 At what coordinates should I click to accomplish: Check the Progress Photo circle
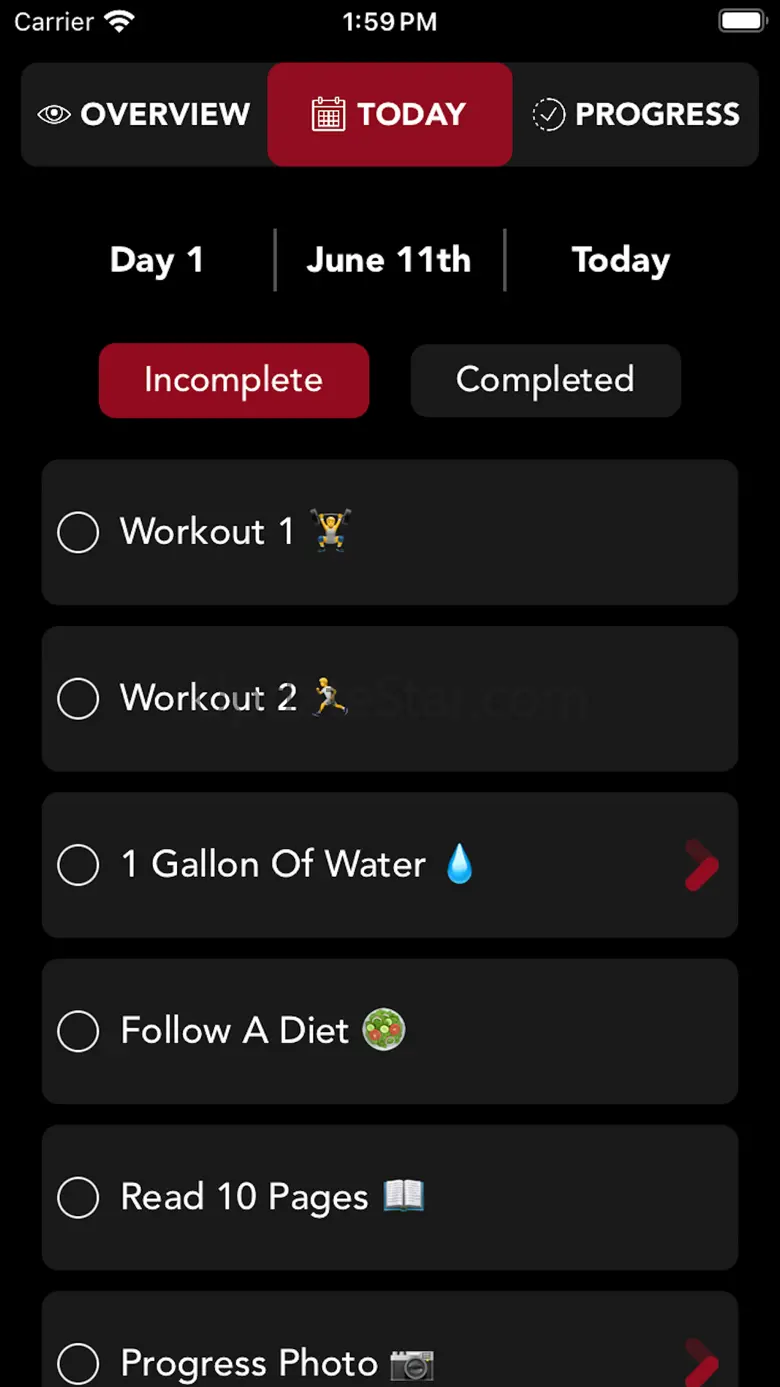78,1363
